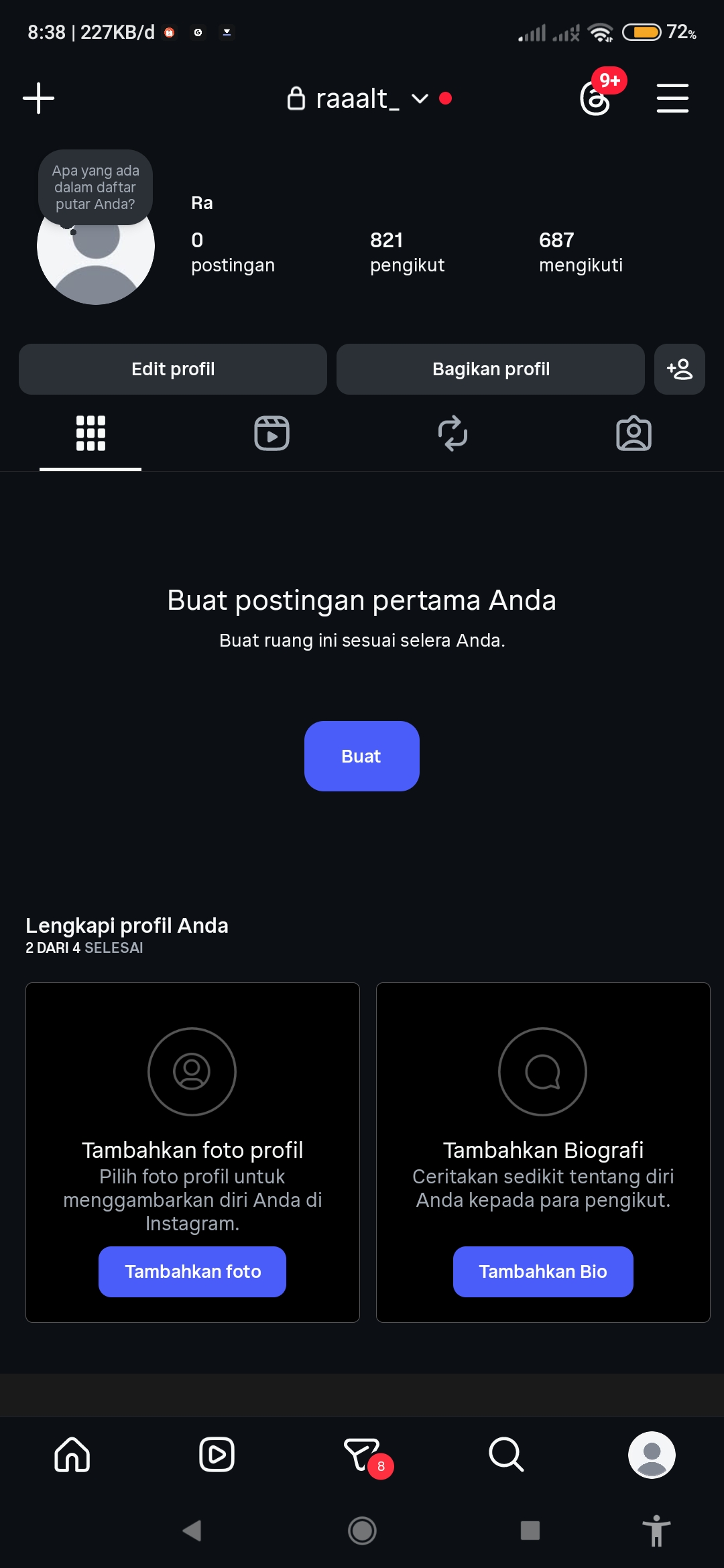Switch to the posts grid tab

click(90, 434)
